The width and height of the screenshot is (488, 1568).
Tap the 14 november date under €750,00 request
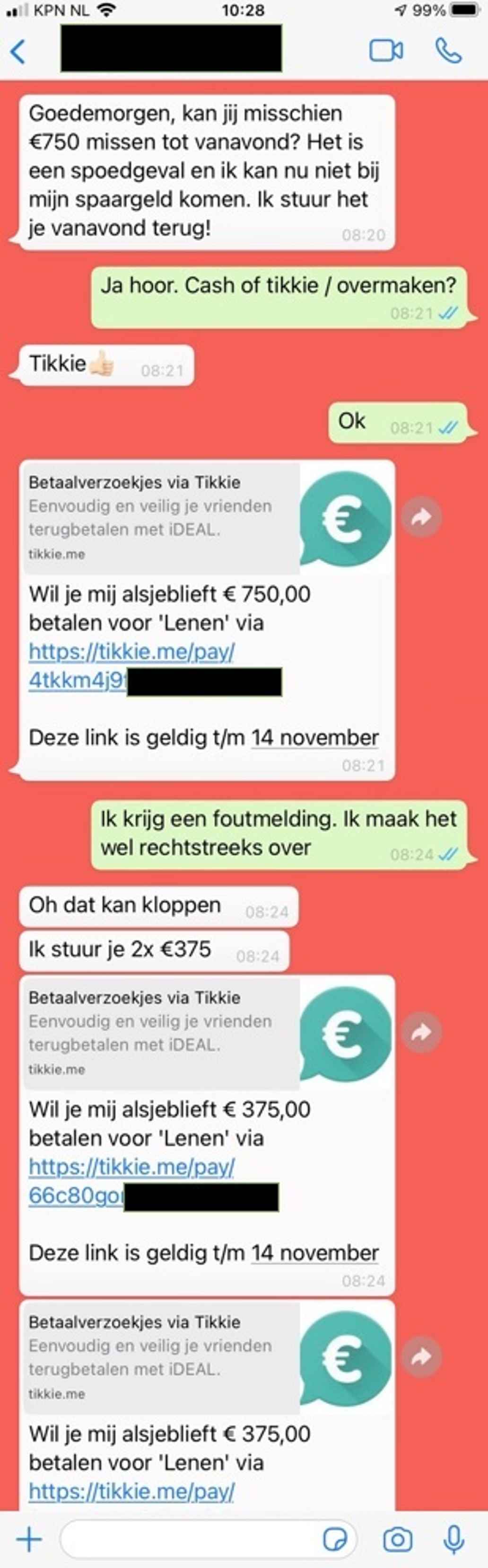[314, 738]
